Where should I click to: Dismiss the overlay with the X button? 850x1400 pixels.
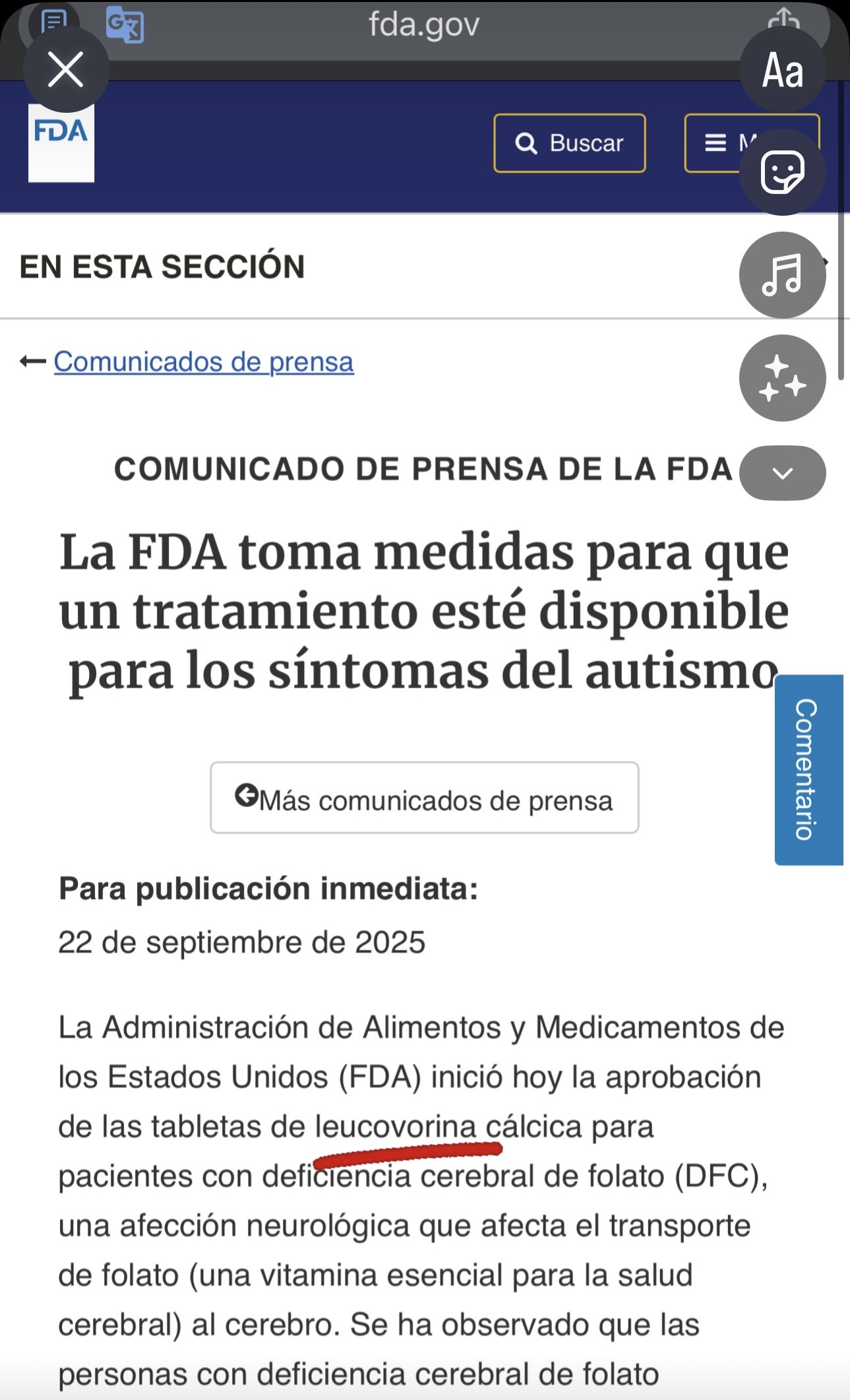[x=65, y=70]
